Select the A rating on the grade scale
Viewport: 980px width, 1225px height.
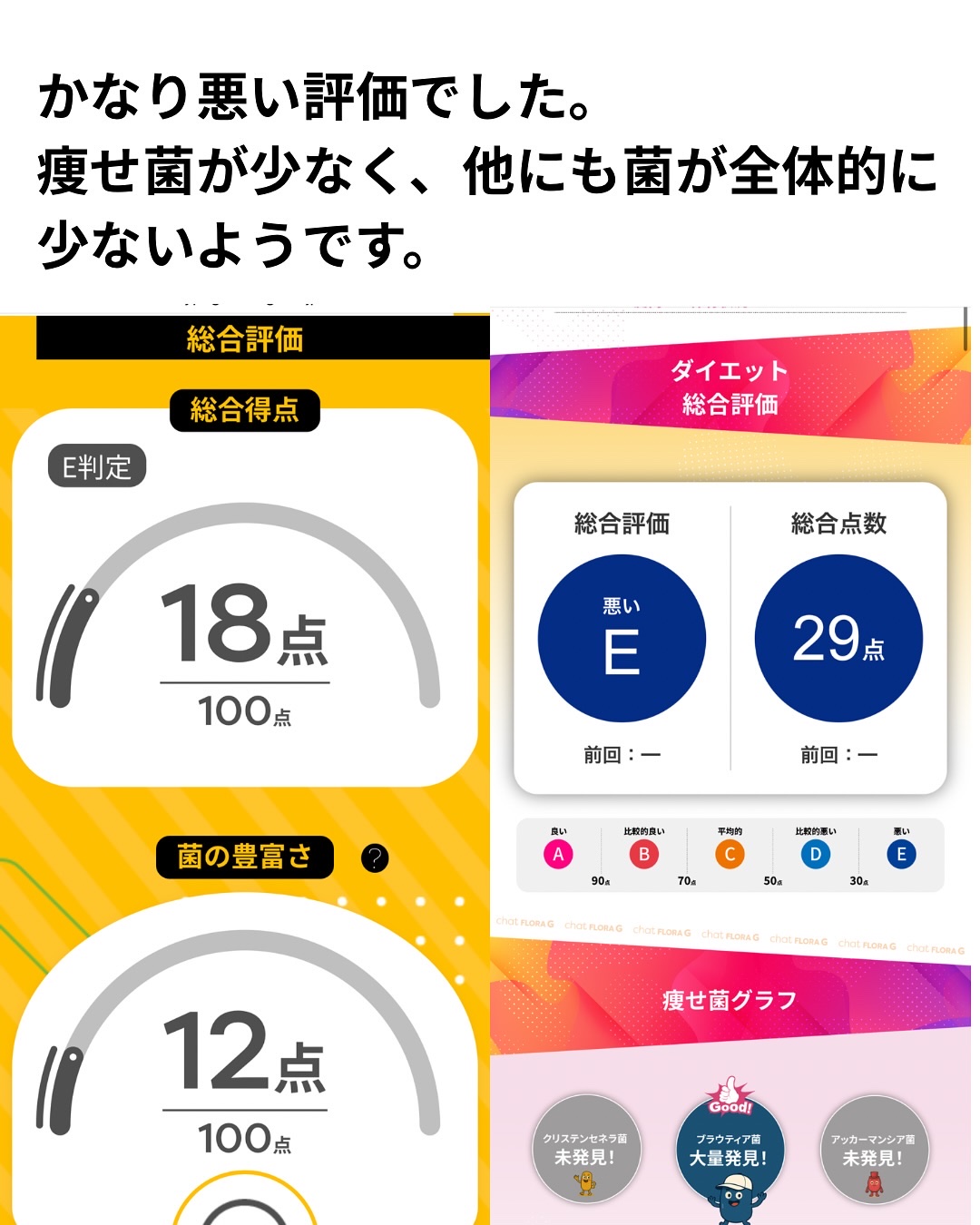(557, 856)
